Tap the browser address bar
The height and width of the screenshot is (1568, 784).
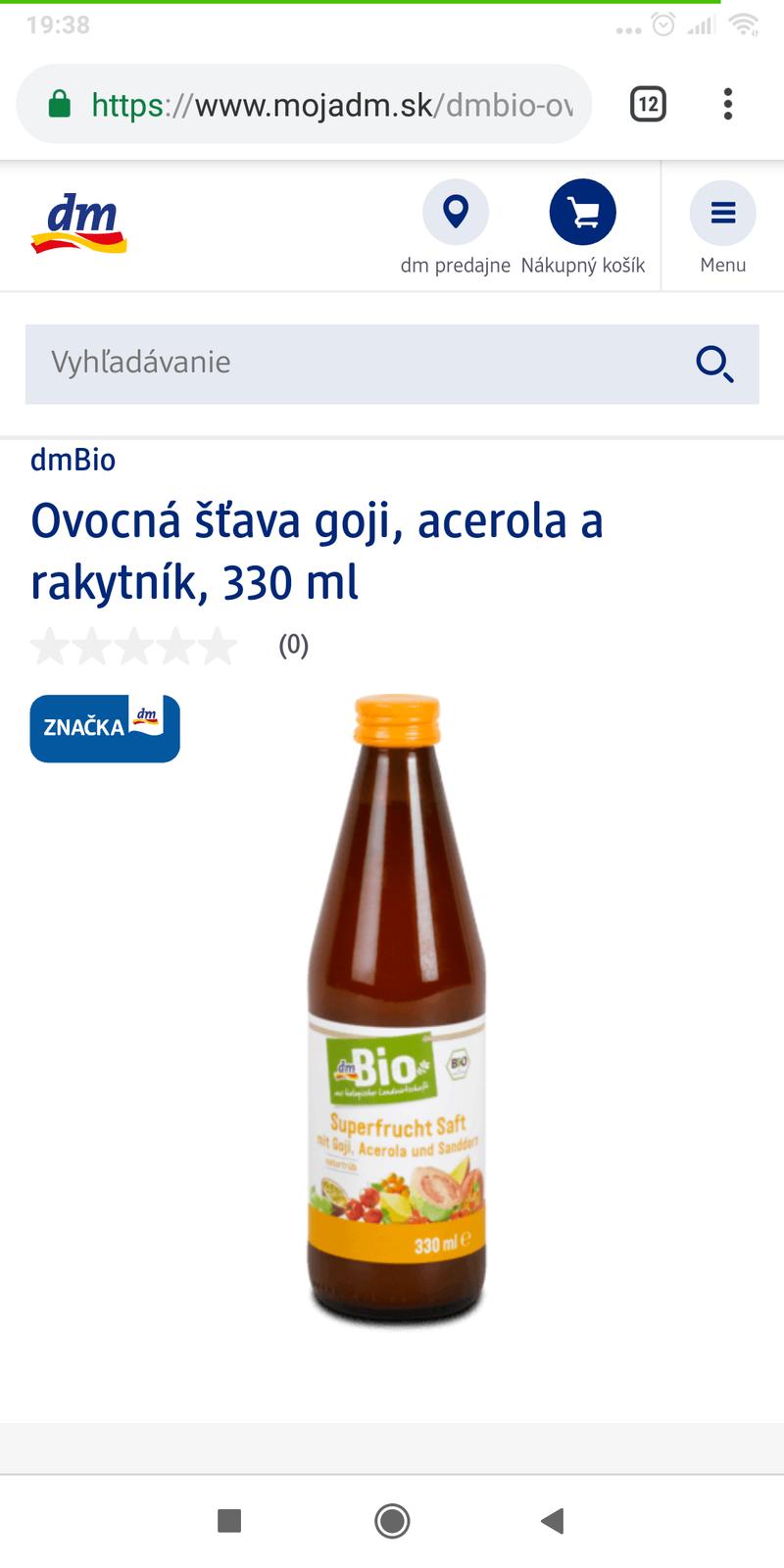(x=304, y=105)
